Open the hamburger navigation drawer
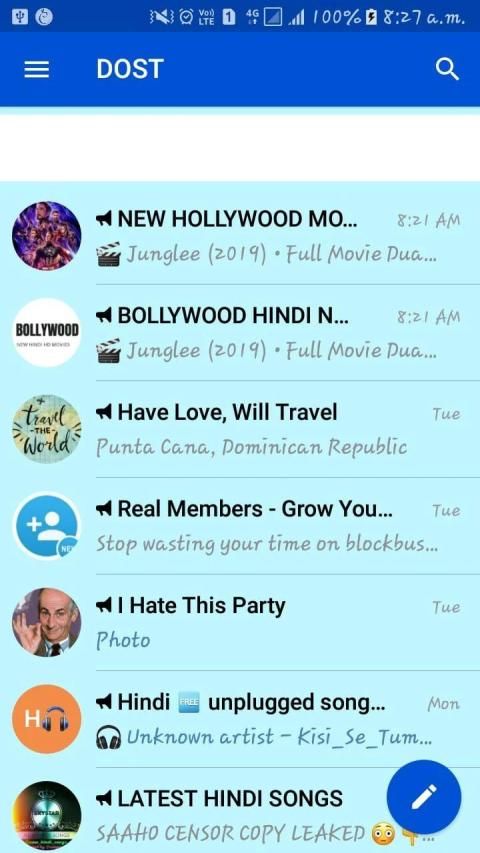The width and height of the screenshot is (480, 853). (x=36, y=69)
